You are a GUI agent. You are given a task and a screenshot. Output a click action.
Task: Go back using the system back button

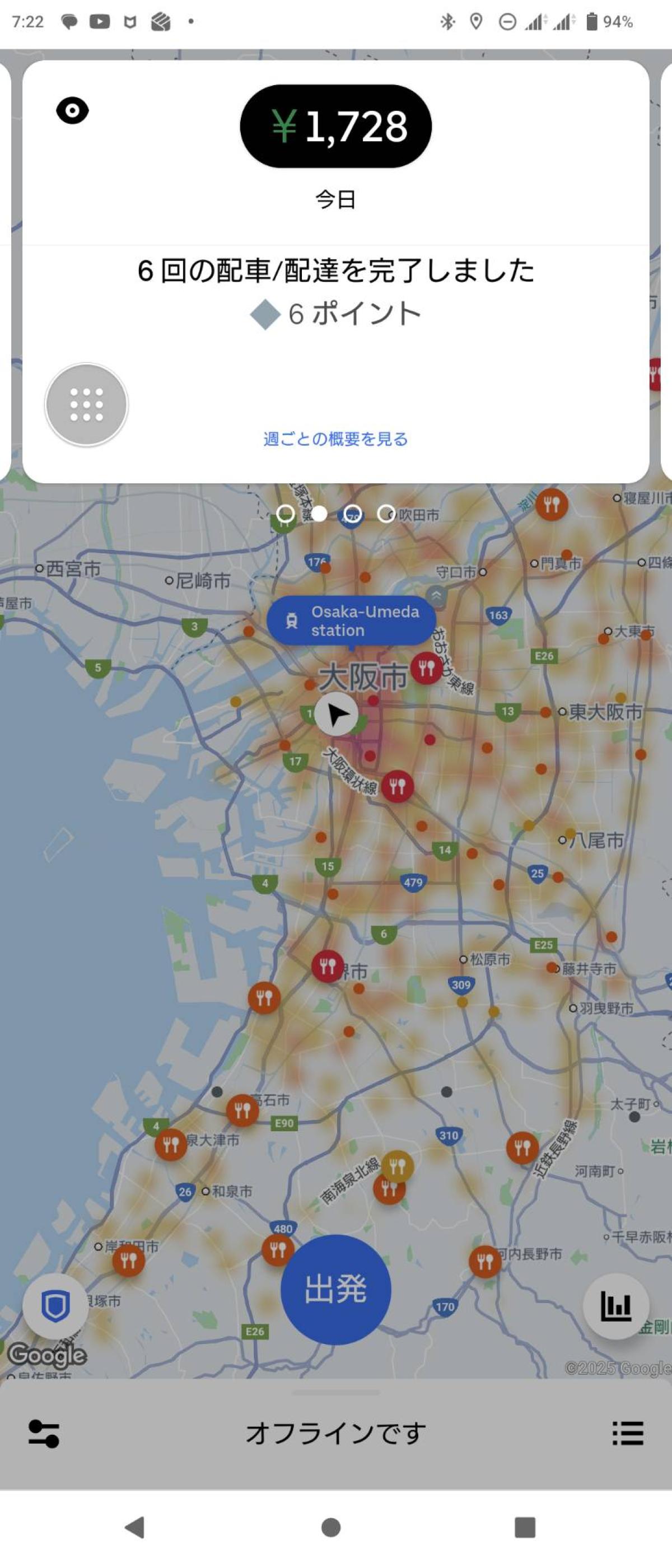pos(134,1527)
